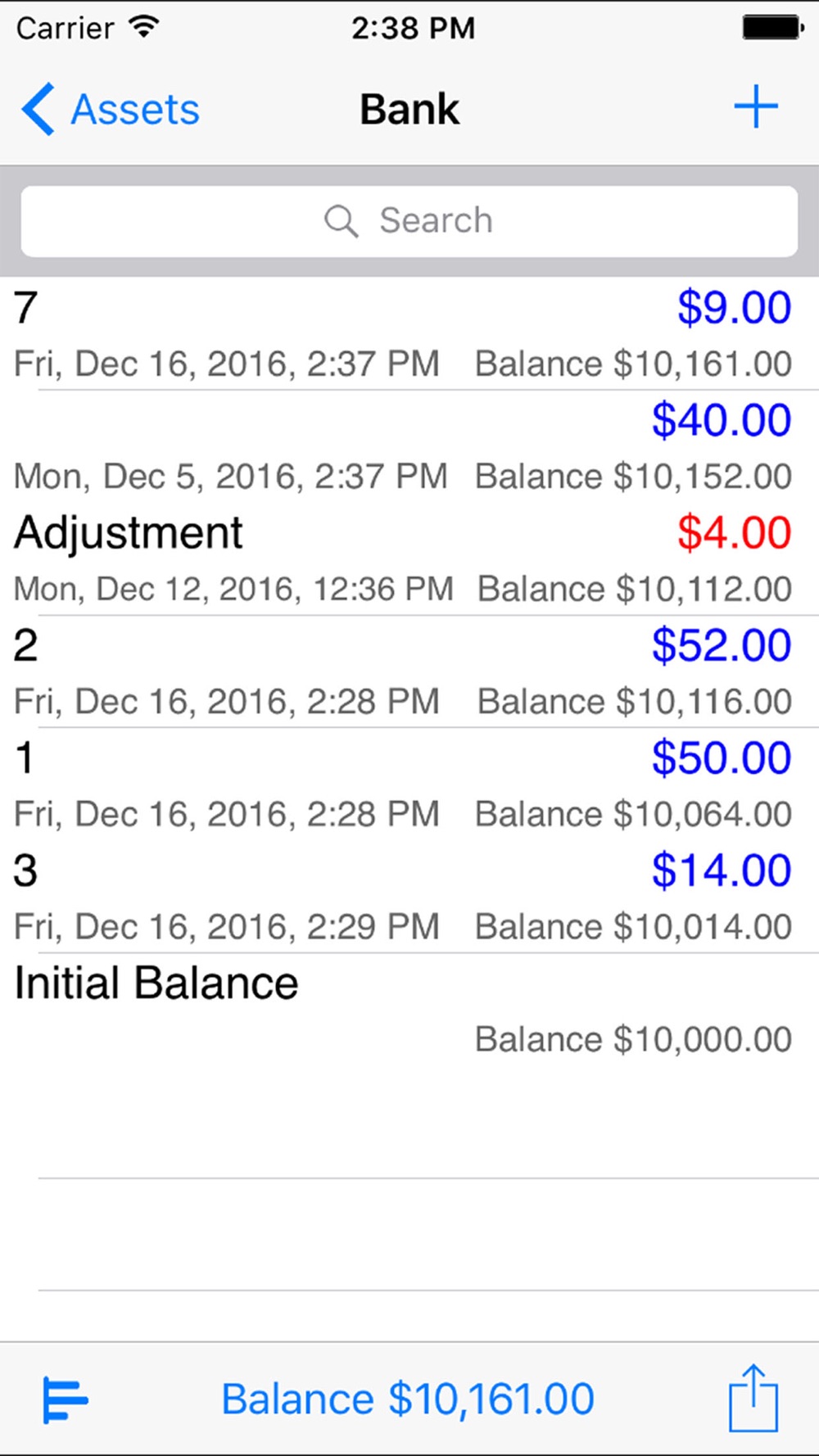
Task: Add a new transaction with the plus icon
Action: 755,107
